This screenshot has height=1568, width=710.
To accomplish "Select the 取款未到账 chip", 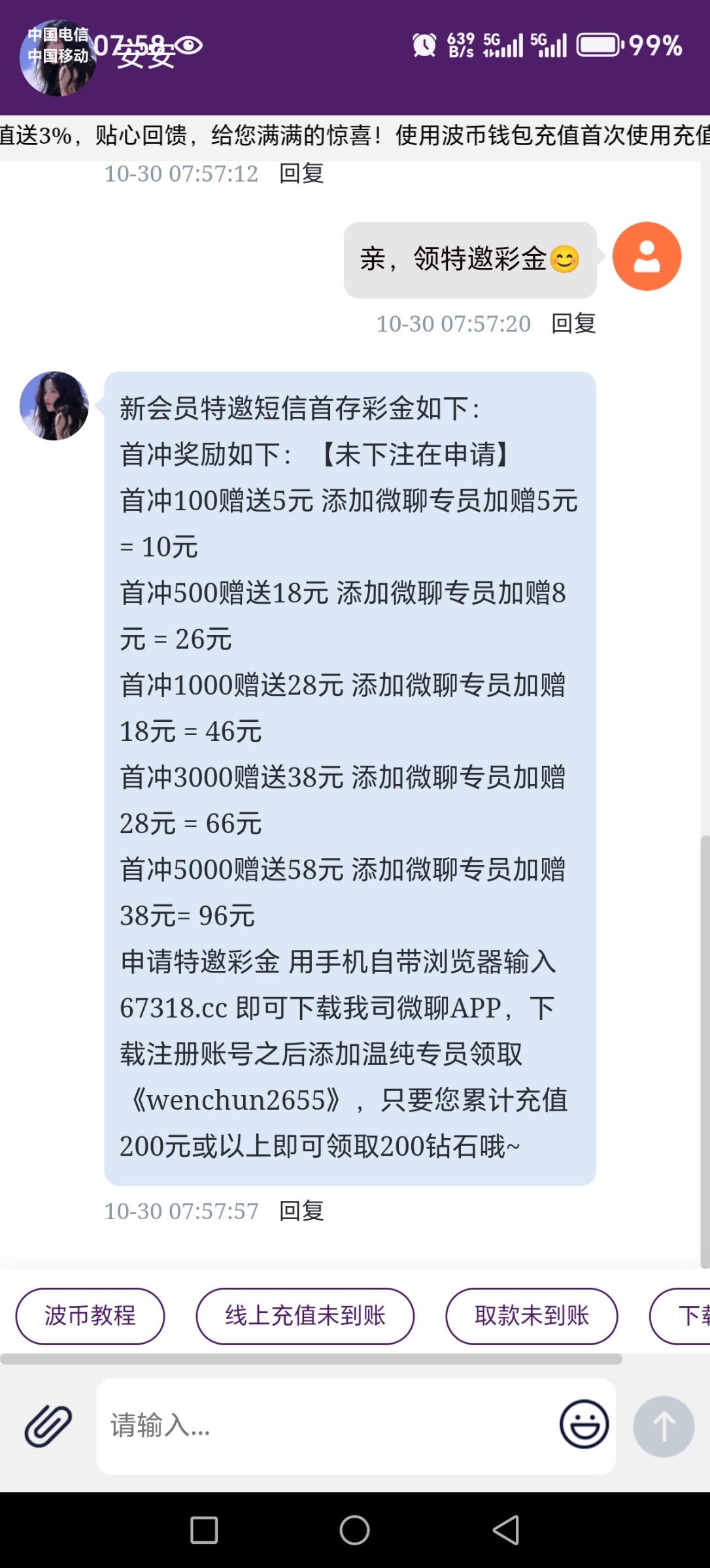I will pyautogui.click(x=532, y=1315).
